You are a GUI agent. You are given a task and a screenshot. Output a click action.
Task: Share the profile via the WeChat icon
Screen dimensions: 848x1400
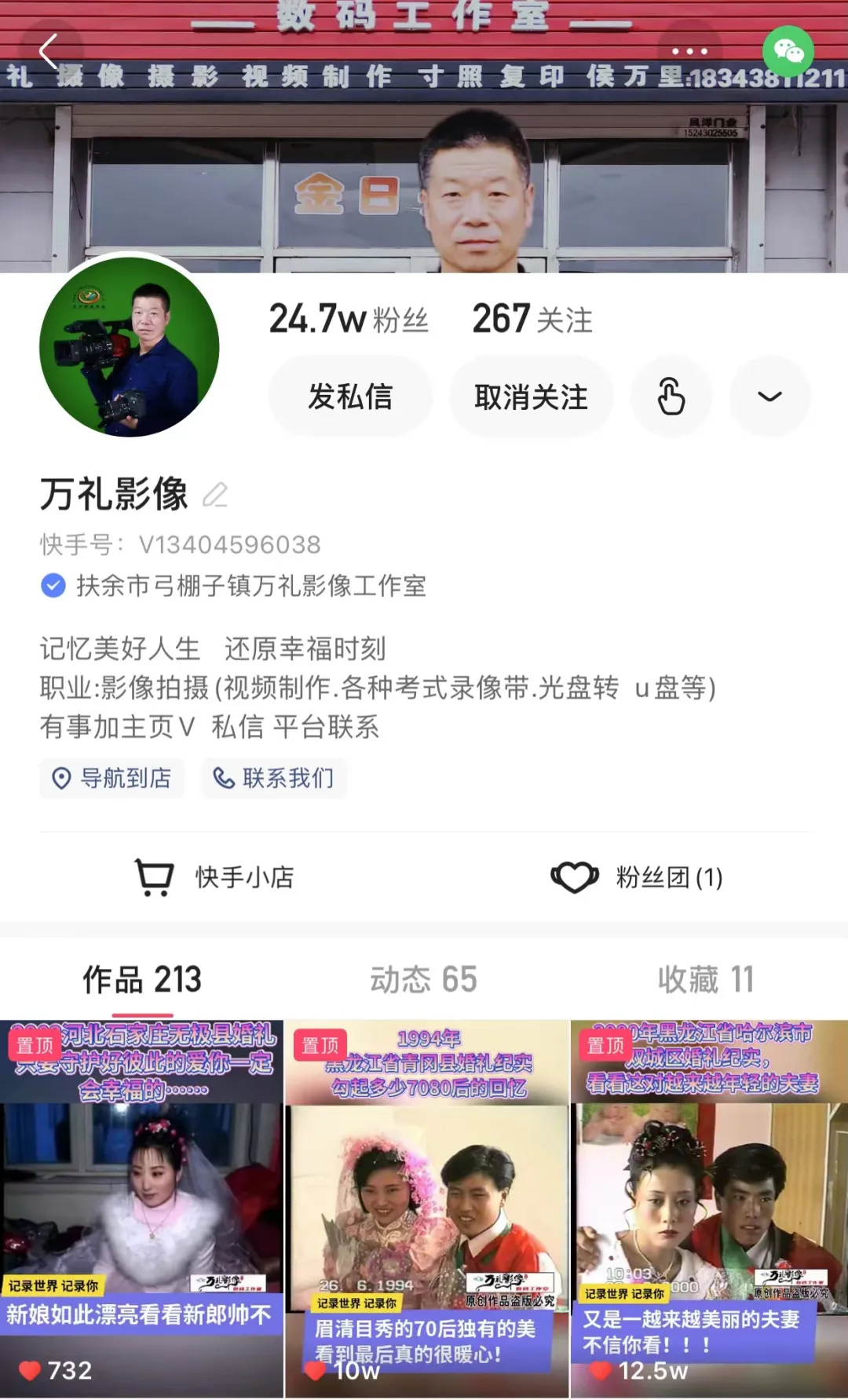tap(788, 52)
